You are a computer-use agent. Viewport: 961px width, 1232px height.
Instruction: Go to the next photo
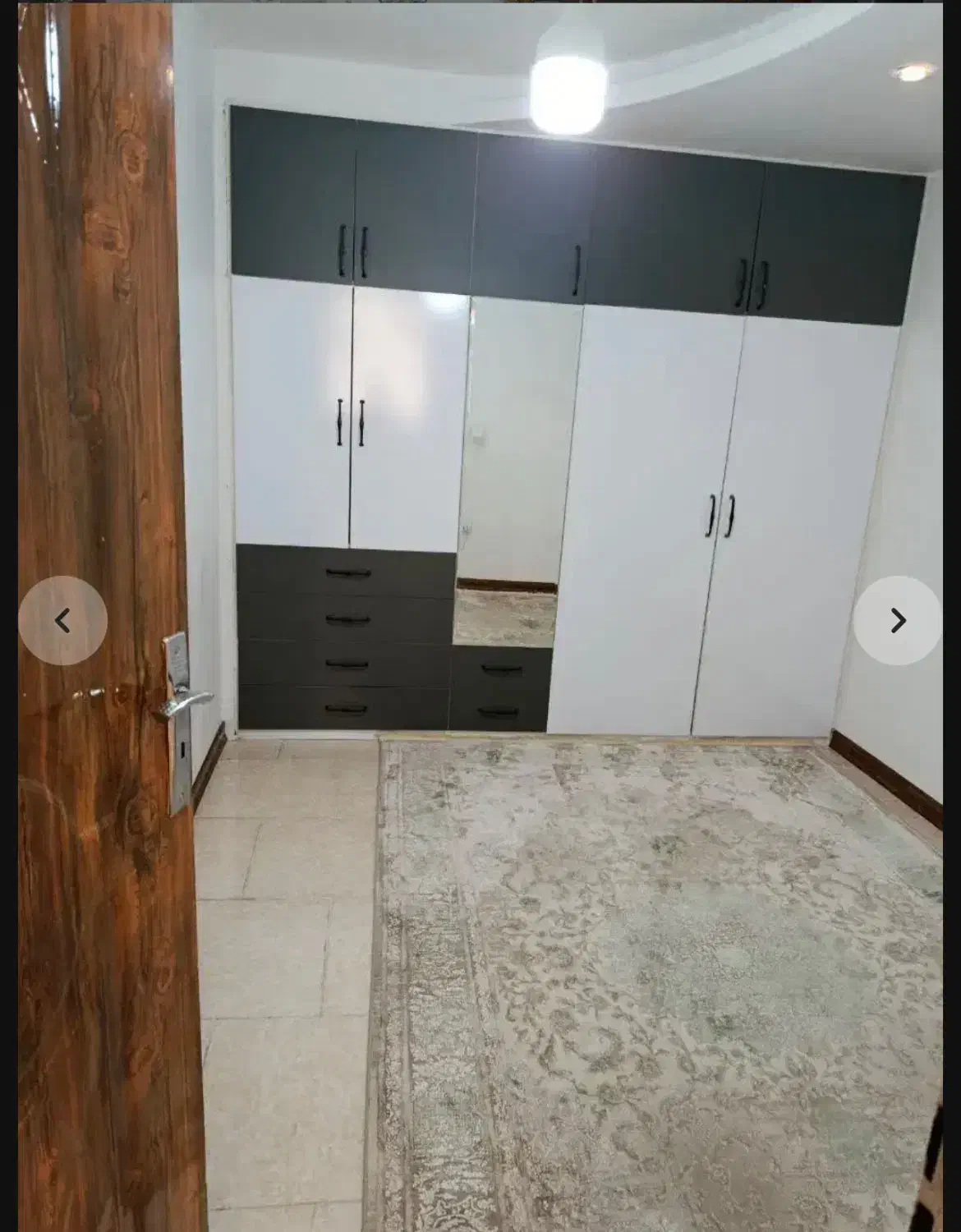coord(898,620)
